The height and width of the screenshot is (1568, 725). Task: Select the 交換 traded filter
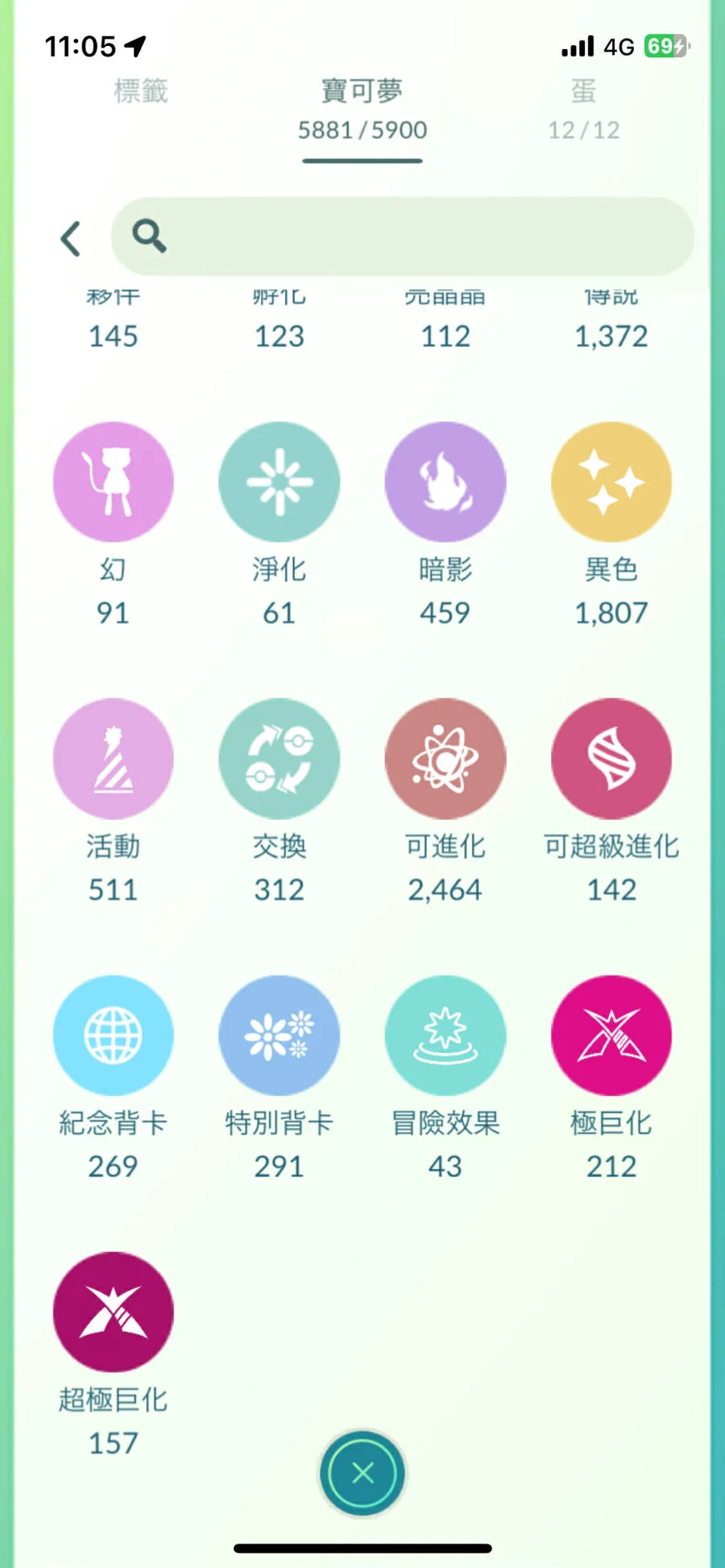pyautogui.click(x=280, y=759)
